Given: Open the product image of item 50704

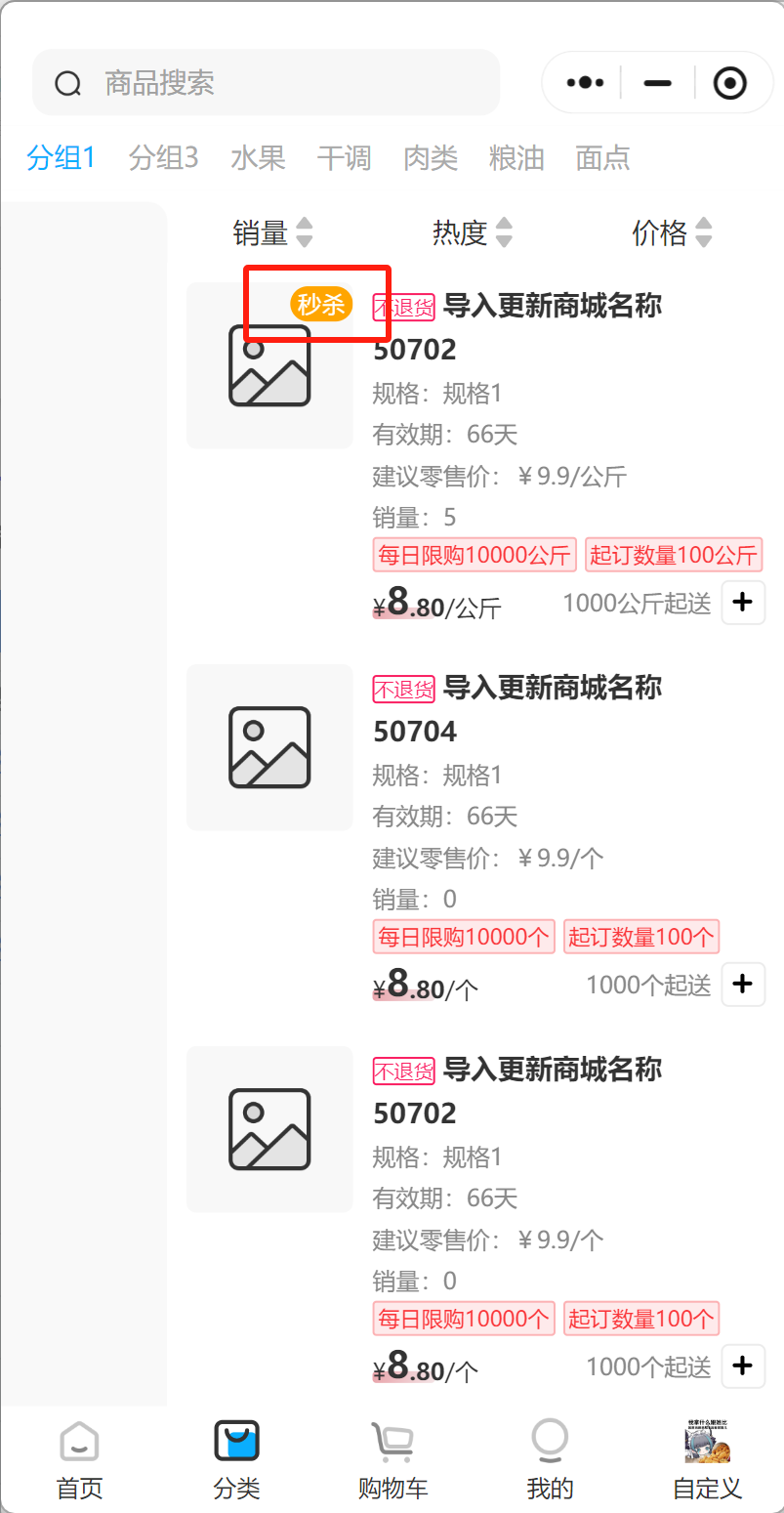Looking at the screenshot, I should click(269, 747).
